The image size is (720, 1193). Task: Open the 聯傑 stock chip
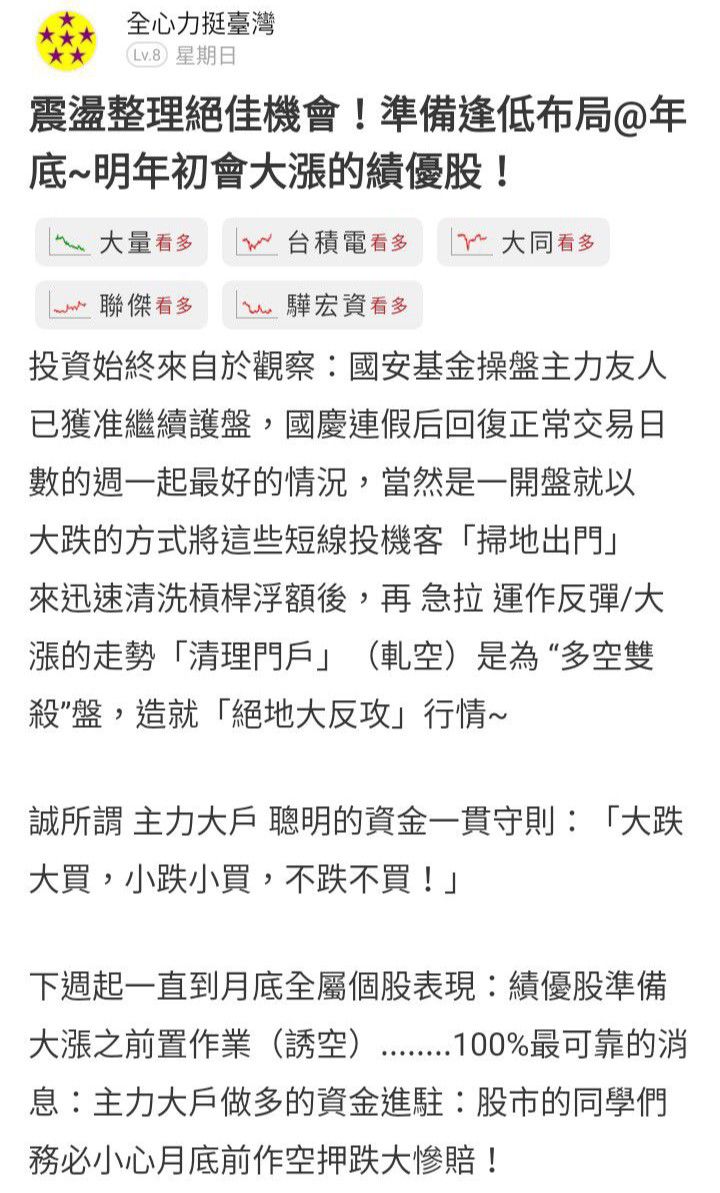click(121, 305)
